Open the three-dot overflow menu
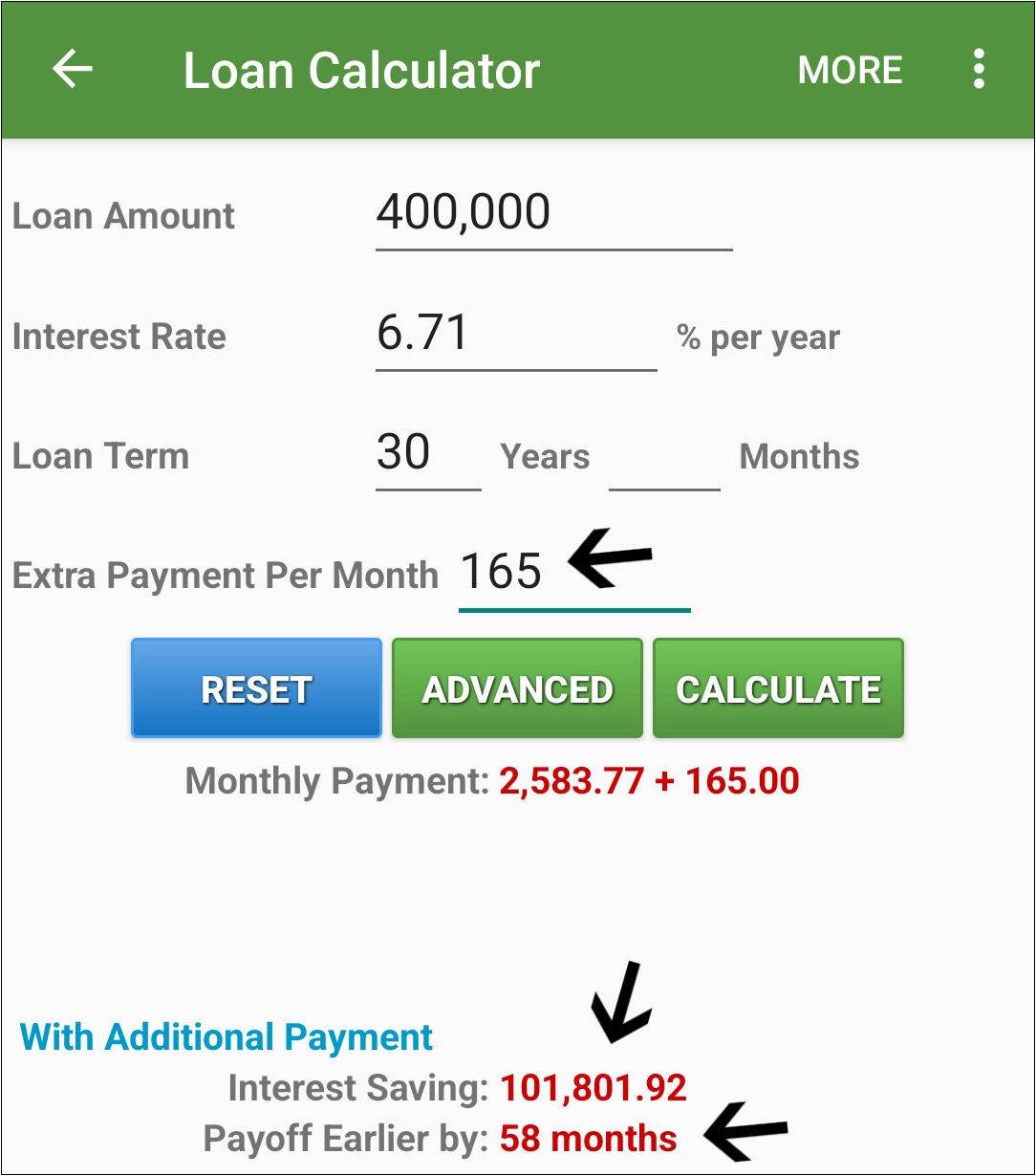The height and width of the screenshot is (1176, 1036). [978, 70]
